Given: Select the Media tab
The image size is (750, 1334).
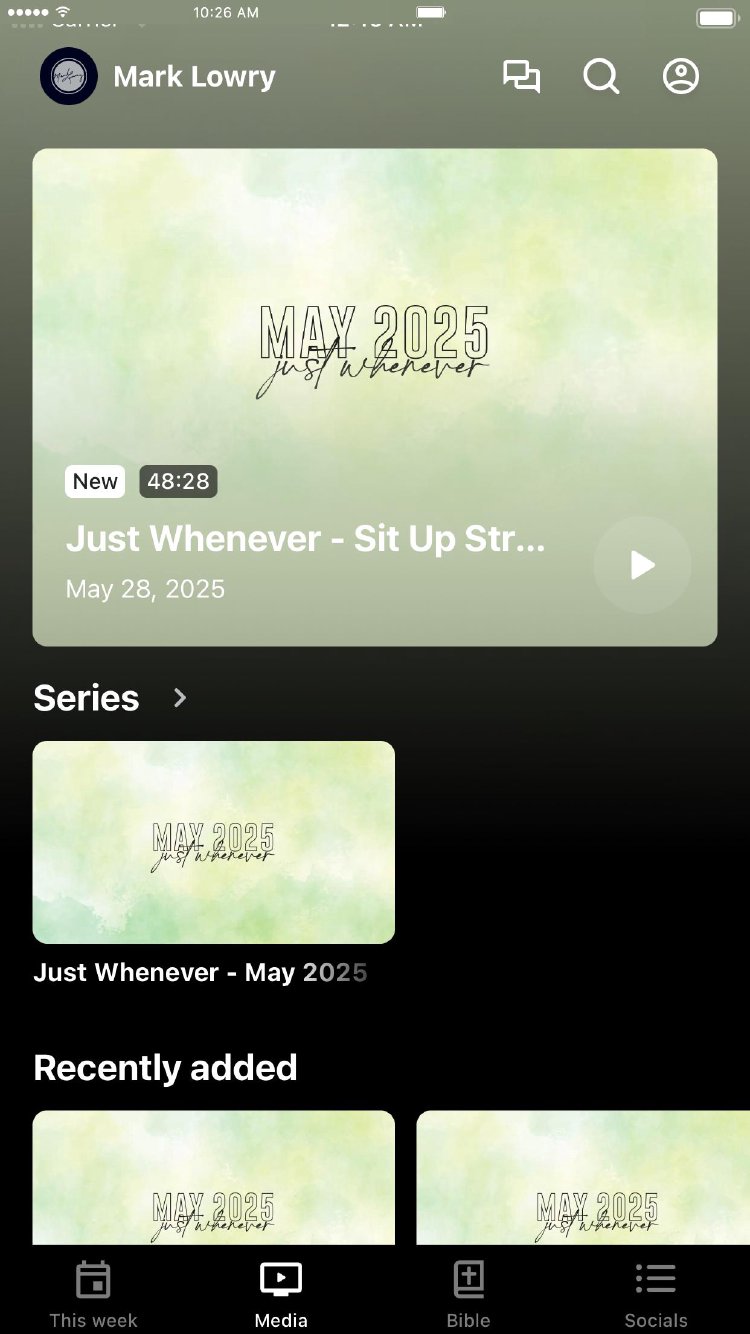Looking at the screenshot, I should (x=281, y=1294).
